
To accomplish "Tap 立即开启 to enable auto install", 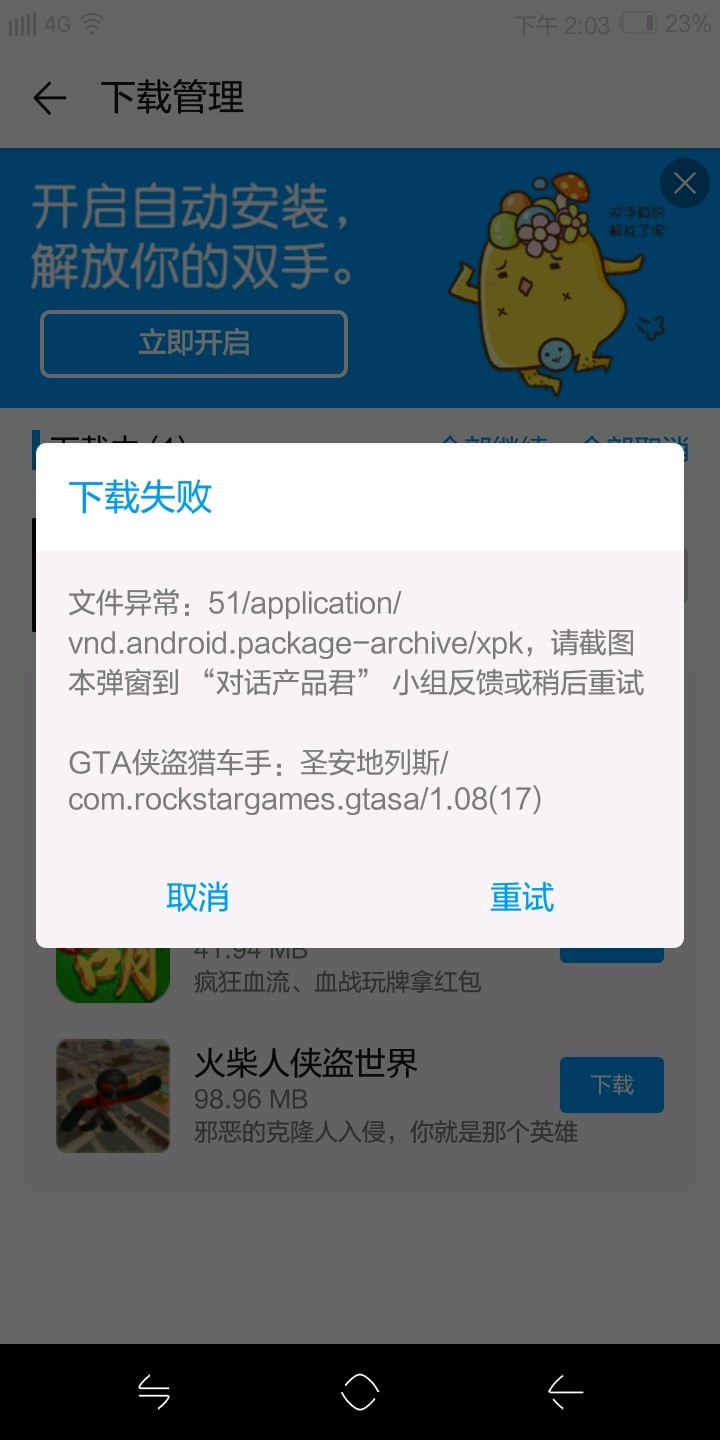I will point(194,343).
